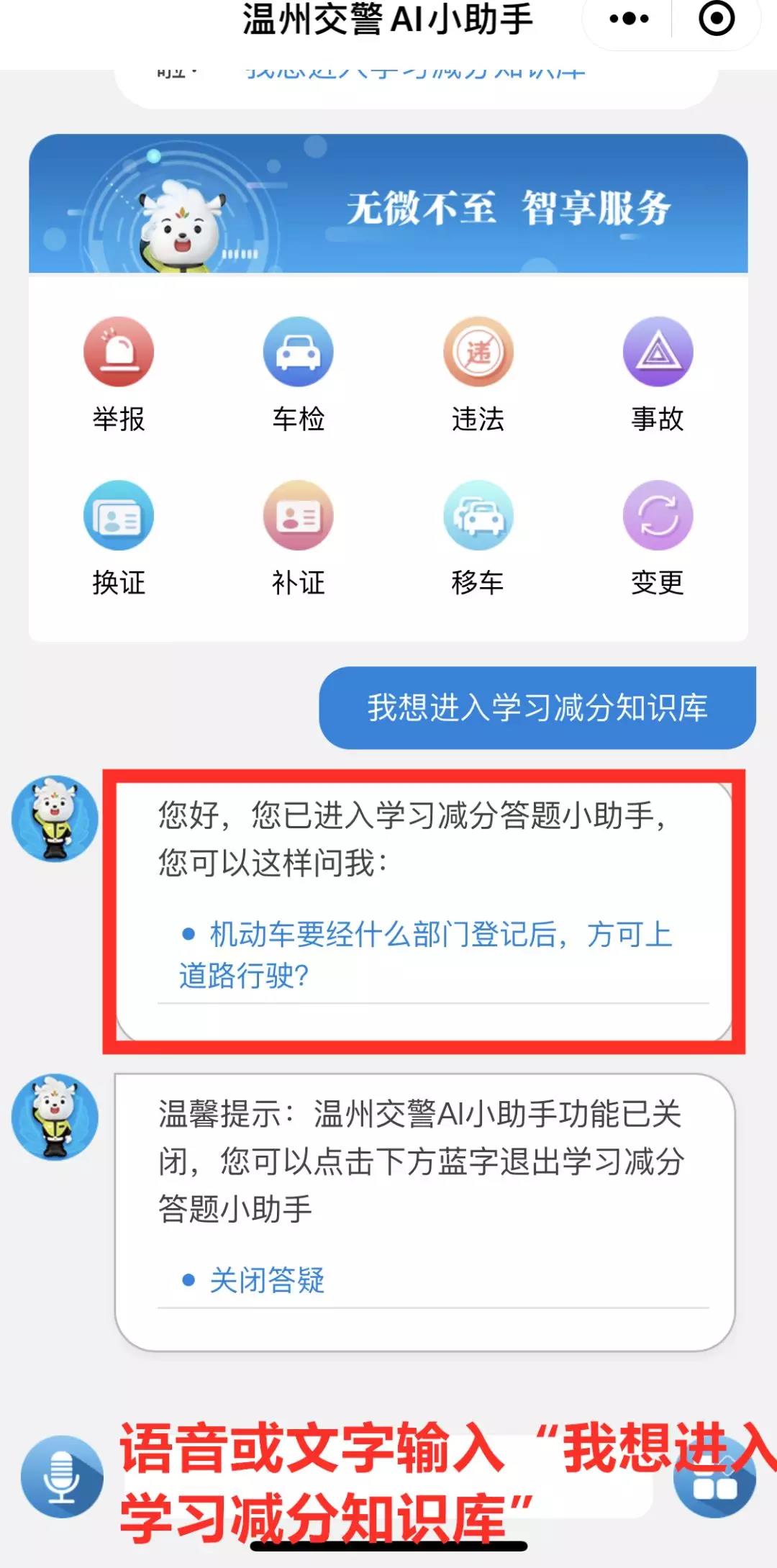Open the grid menu button at bottom
The height and width of the screenshot is (1568, 777).
click(714, 1482)
